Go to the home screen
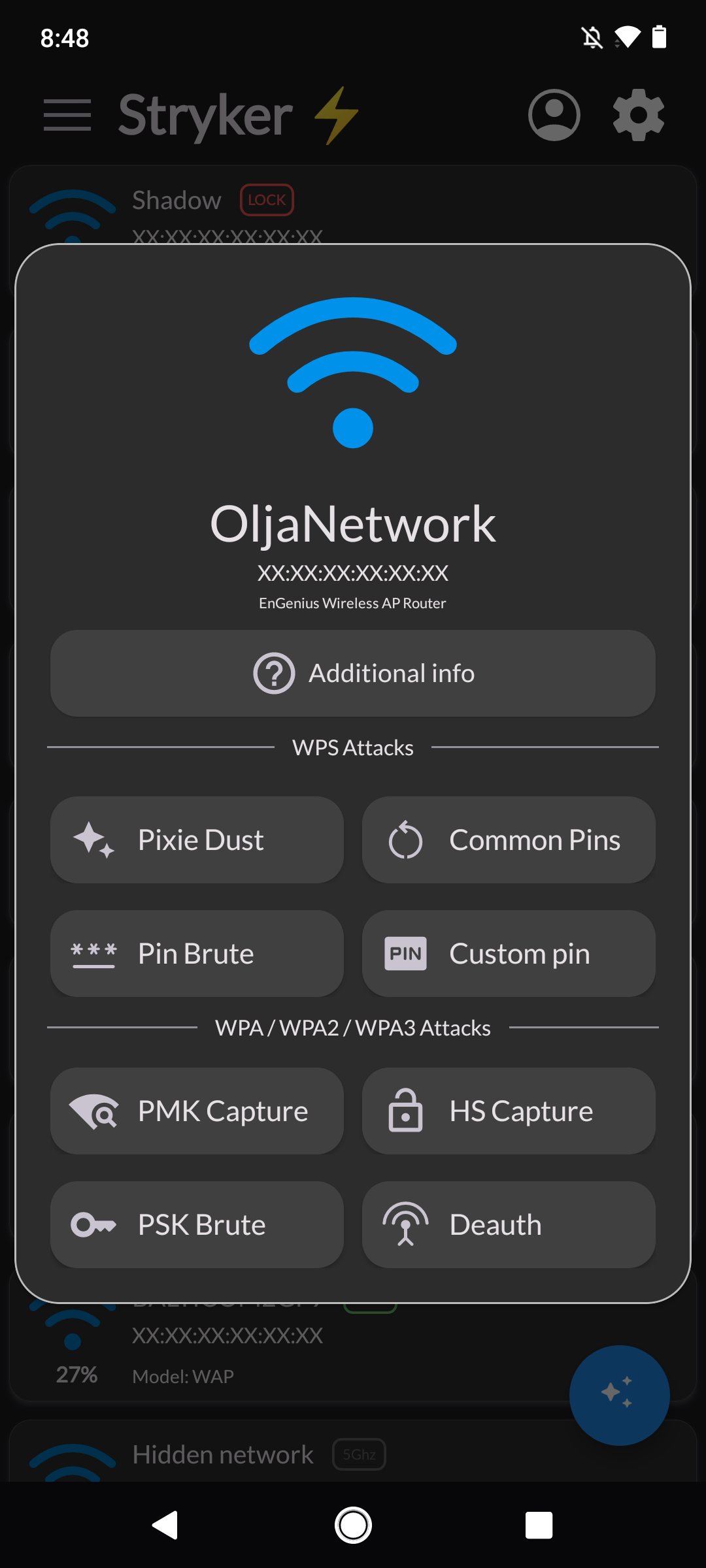Image resolution: width=706 pixels, height=1568 pixels. (353, 1526)
